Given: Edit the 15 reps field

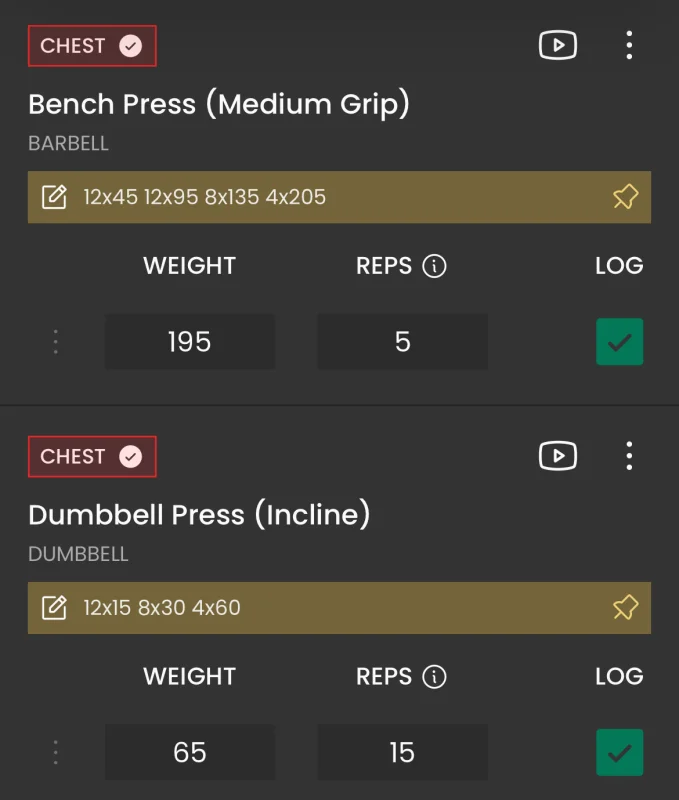Looking at the screenshot, I should tap(403, 752).
